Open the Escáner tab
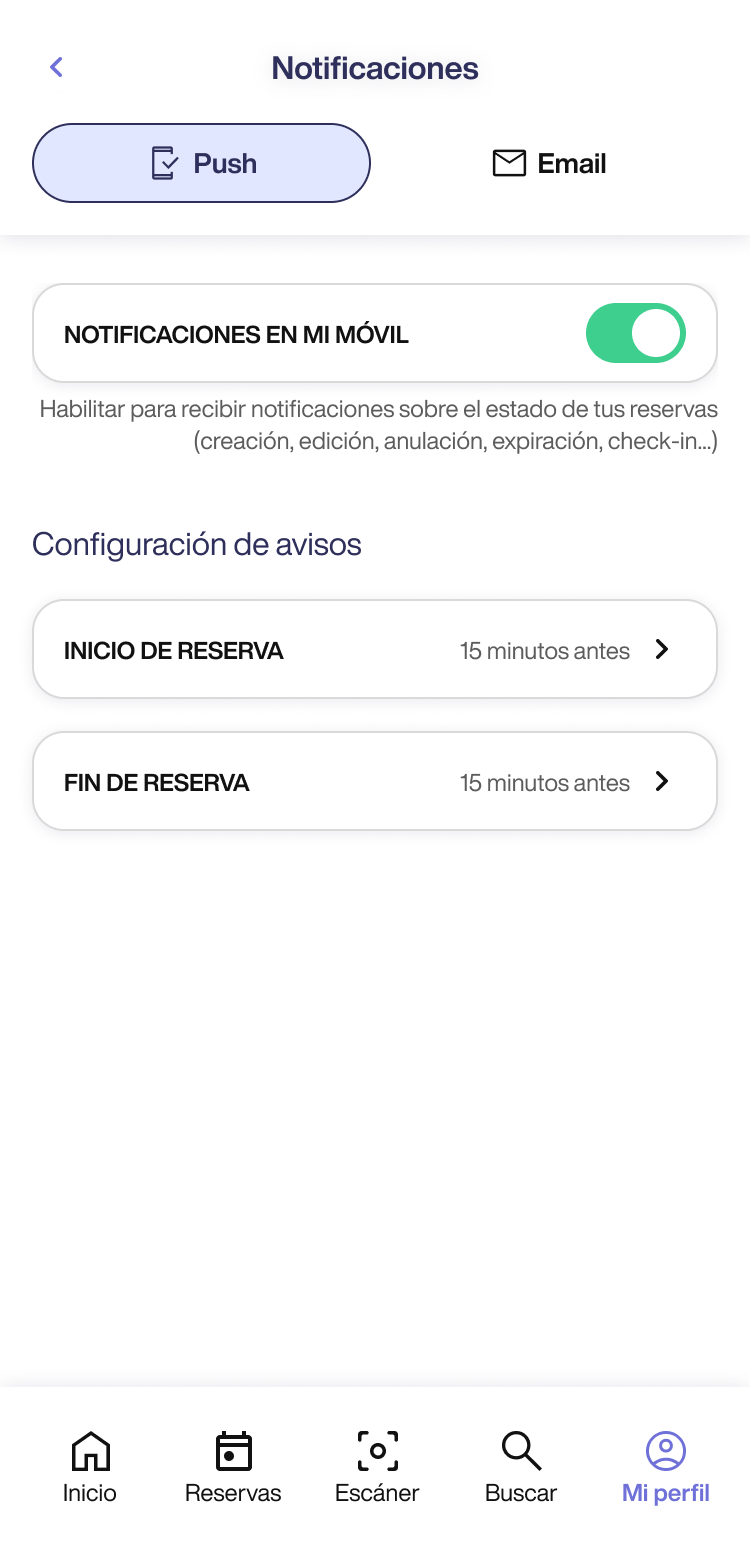750x1547 pixels. 377,1466
